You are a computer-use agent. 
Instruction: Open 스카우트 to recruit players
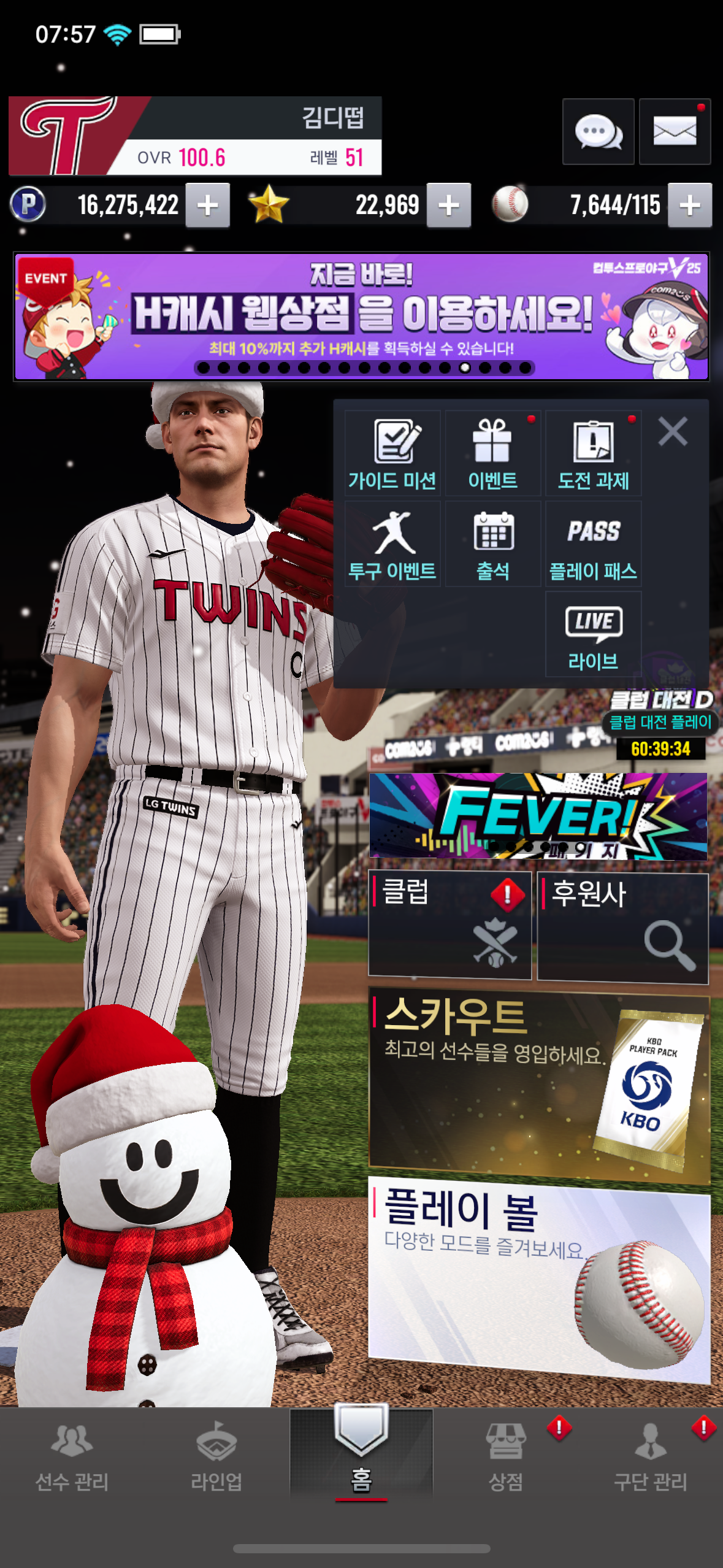point(538,1086)
